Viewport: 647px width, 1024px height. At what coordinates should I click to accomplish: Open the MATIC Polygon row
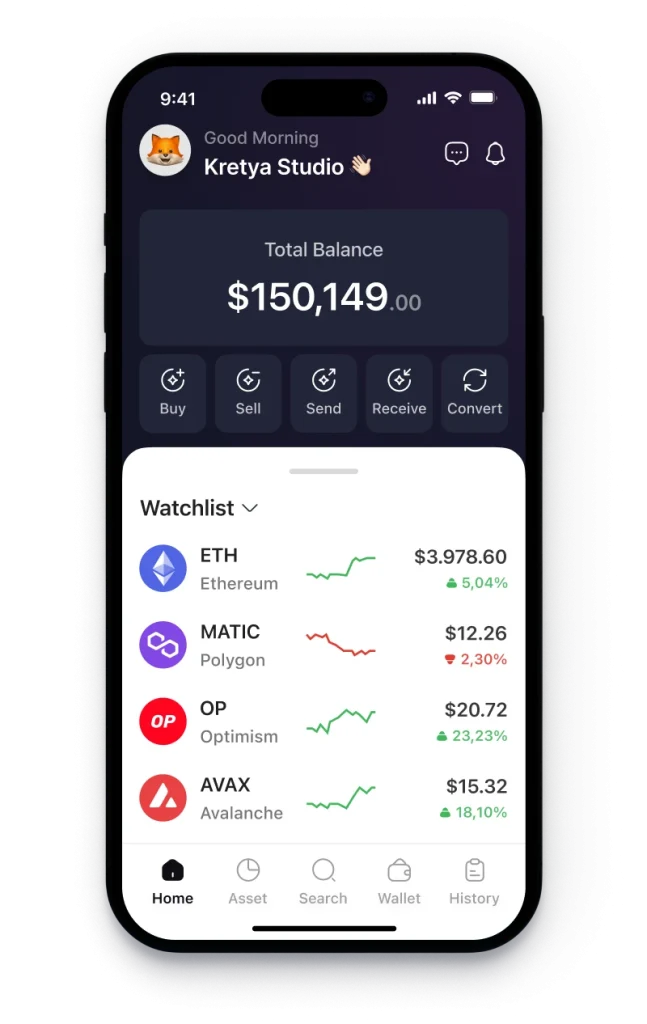click(x=323, y=645)
